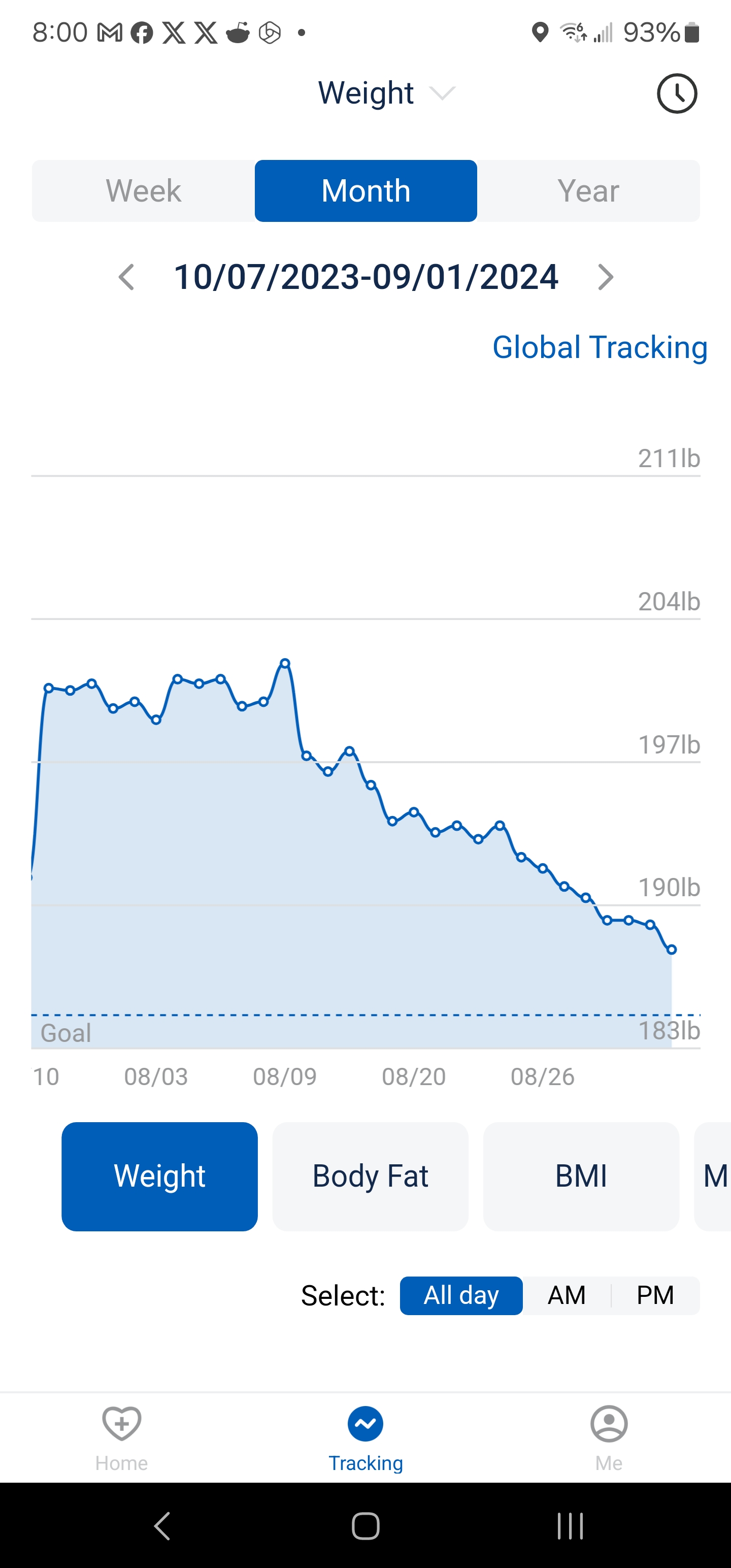
Task: Tap the system back button
Action: tap(162, 1526)
